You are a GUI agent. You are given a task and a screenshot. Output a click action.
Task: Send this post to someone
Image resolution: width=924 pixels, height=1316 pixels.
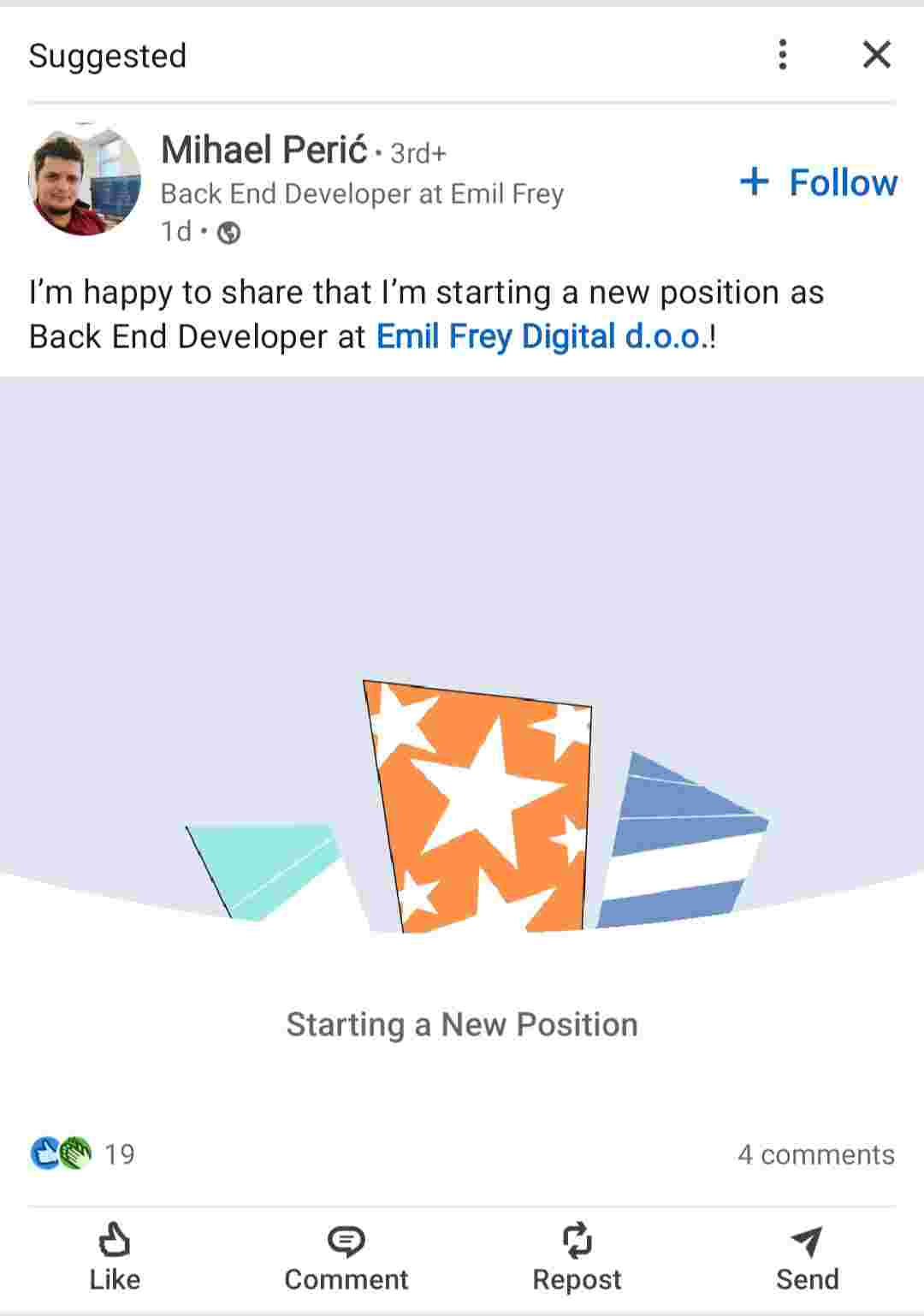(807, 1256)
